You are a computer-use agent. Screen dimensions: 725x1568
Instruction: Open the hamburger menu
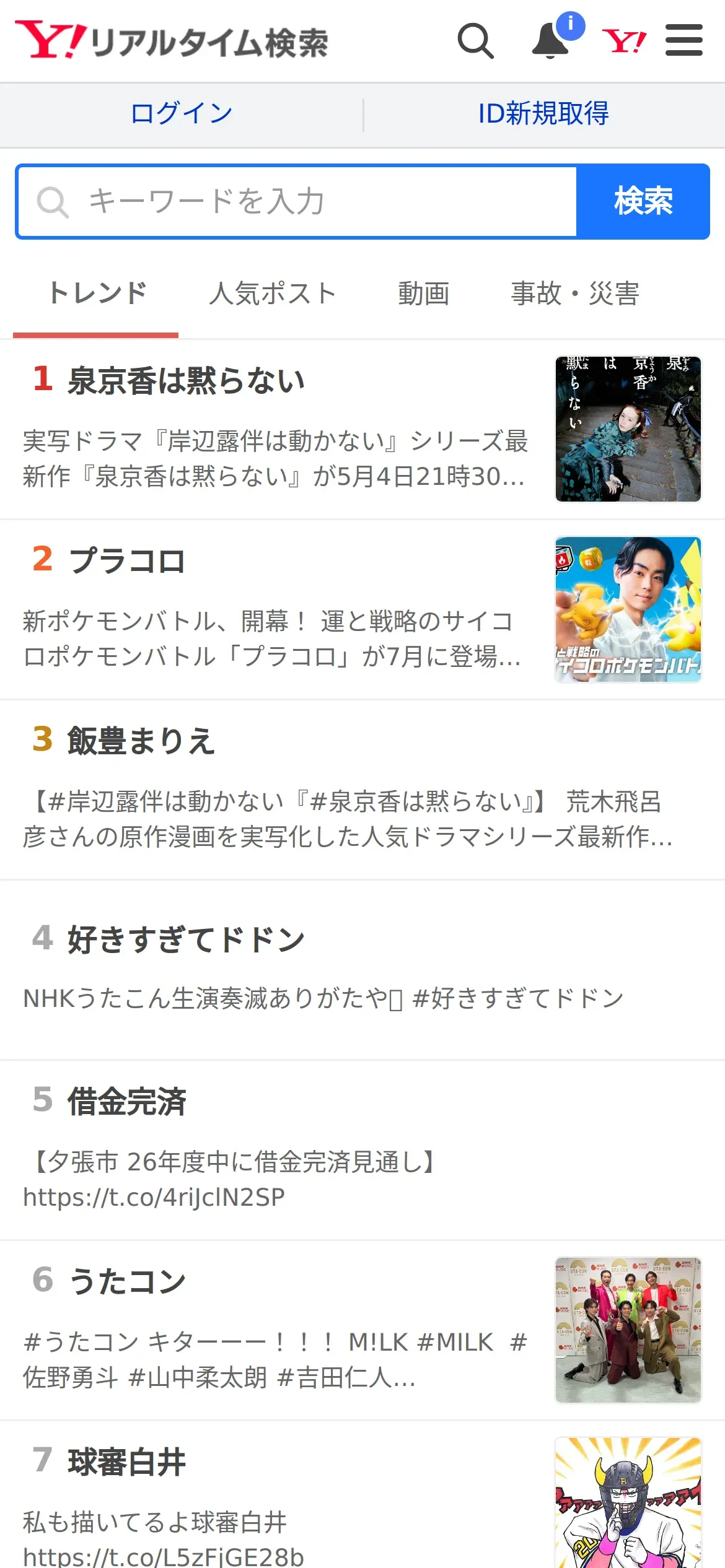point(683,41)
